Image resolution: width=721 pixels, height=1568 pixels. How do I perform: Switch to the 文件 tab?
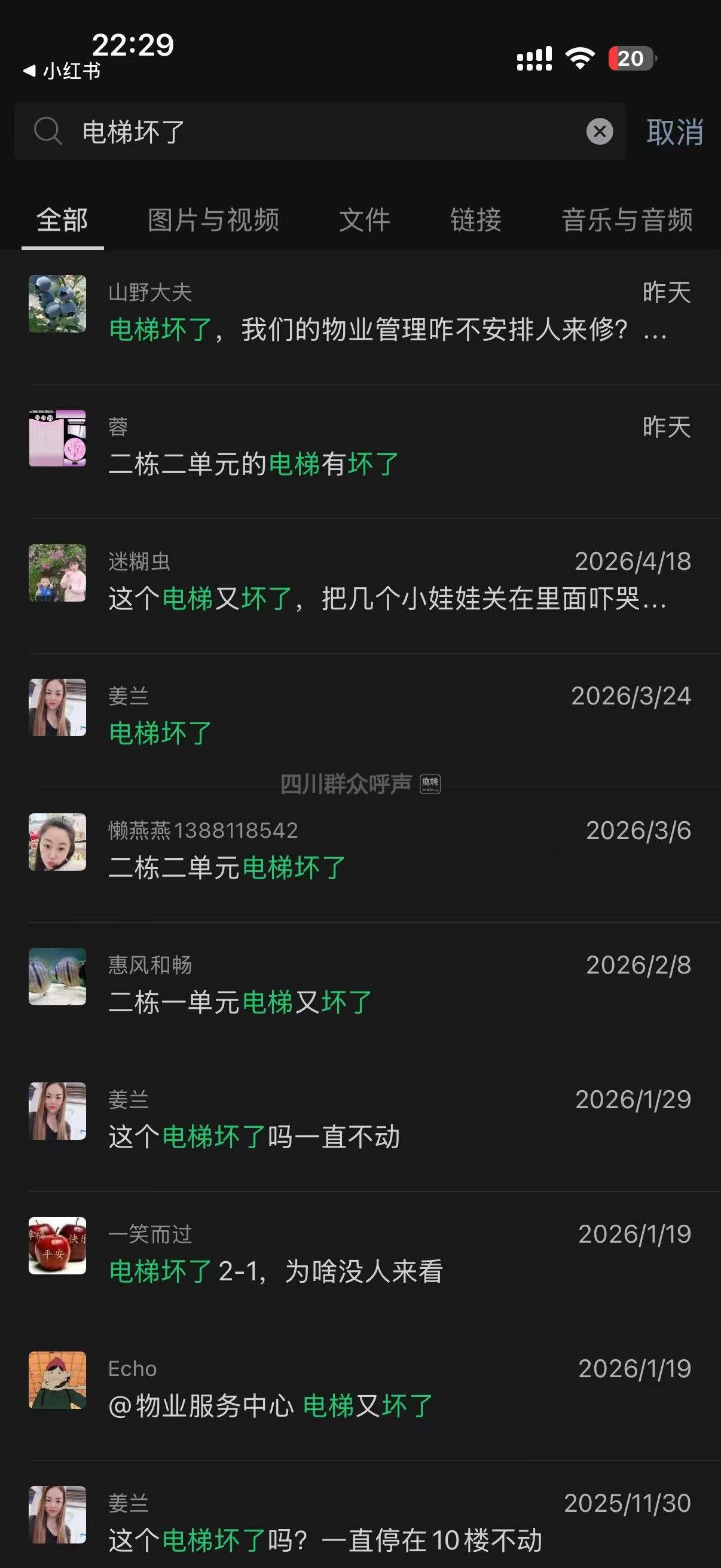(364, 219)
